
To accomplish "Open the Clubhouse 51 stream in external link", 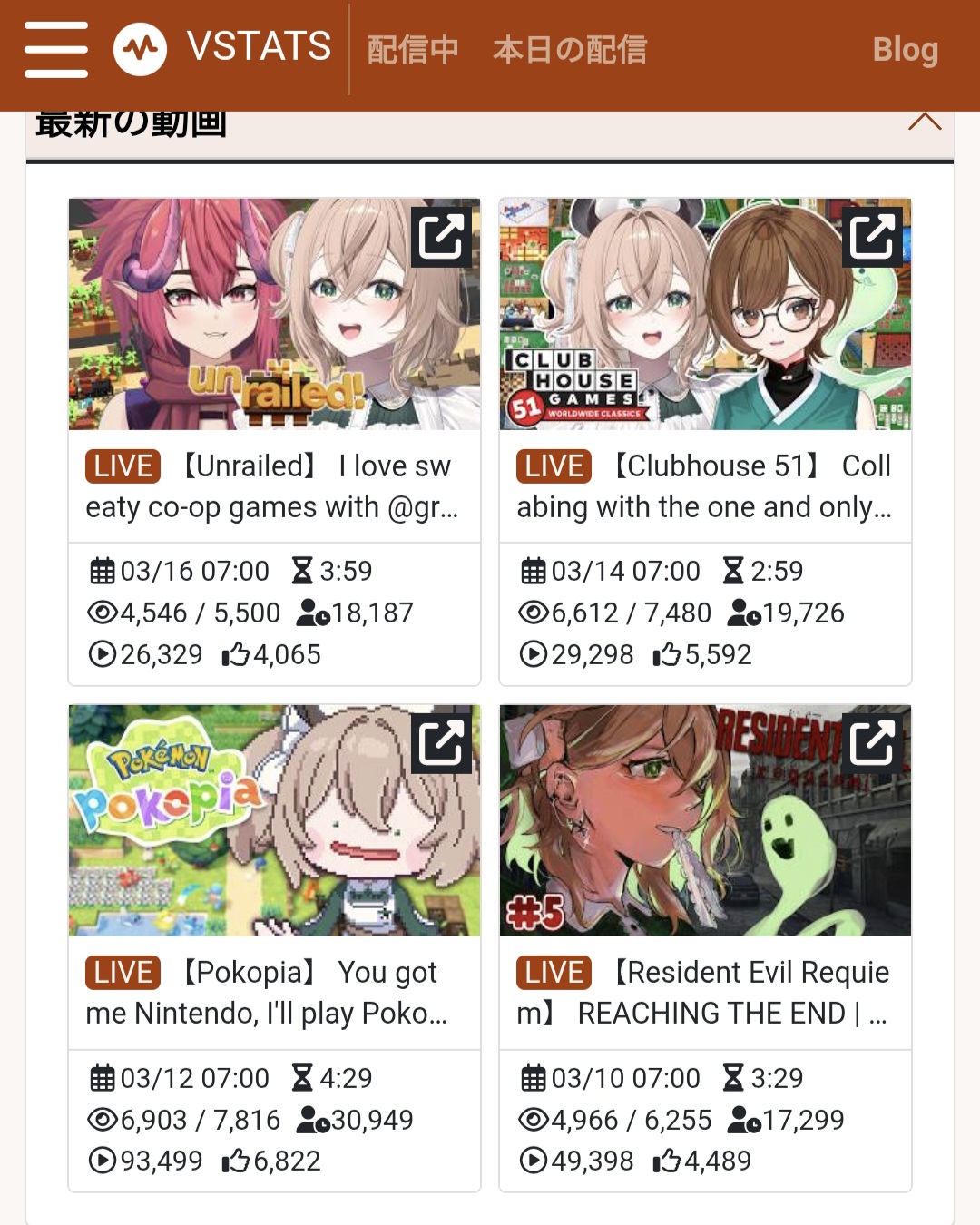I will point(872,237).
